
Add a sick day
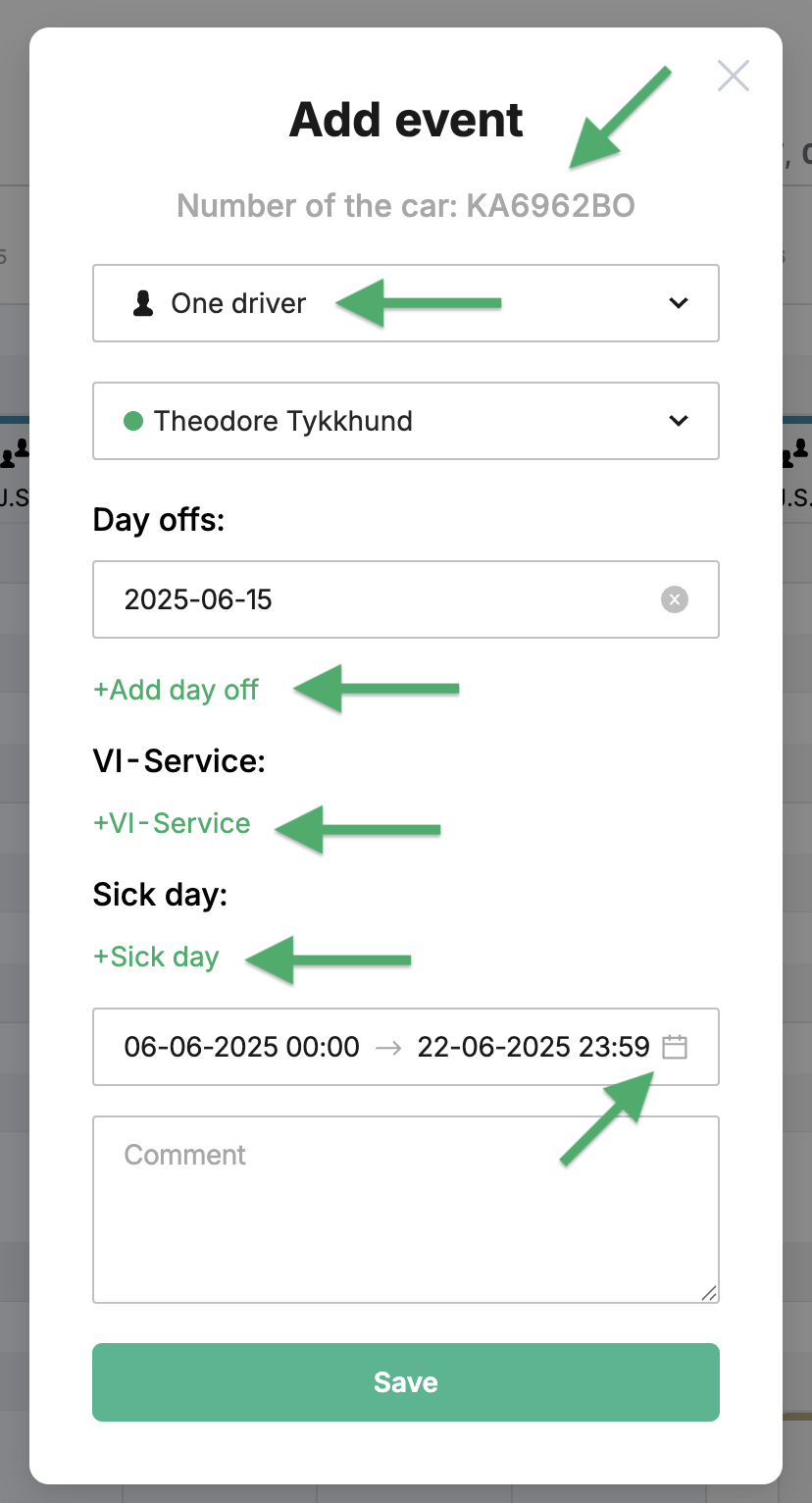[156, 957]
